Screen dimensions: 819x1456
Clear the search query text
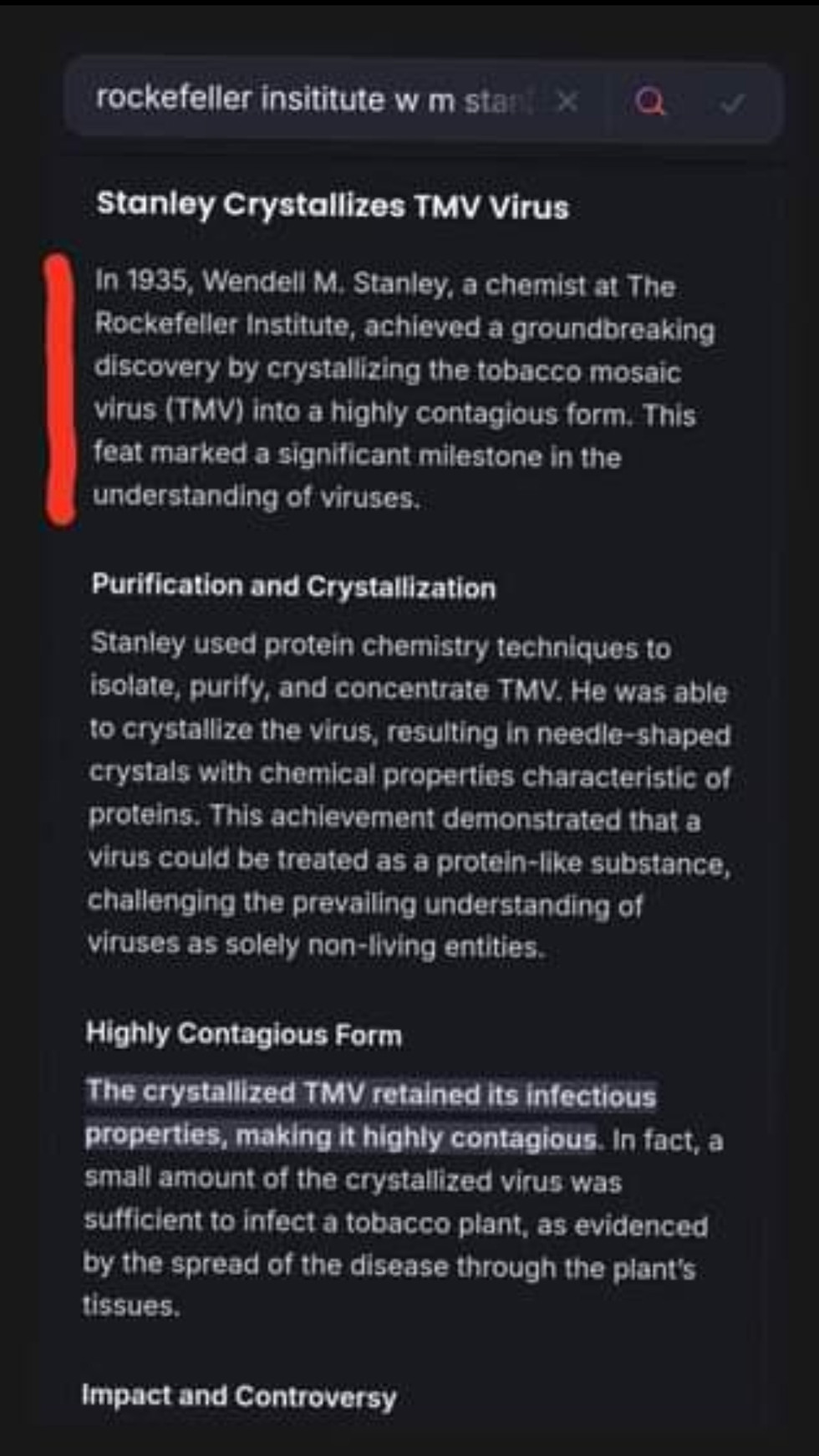coord(567,102)
